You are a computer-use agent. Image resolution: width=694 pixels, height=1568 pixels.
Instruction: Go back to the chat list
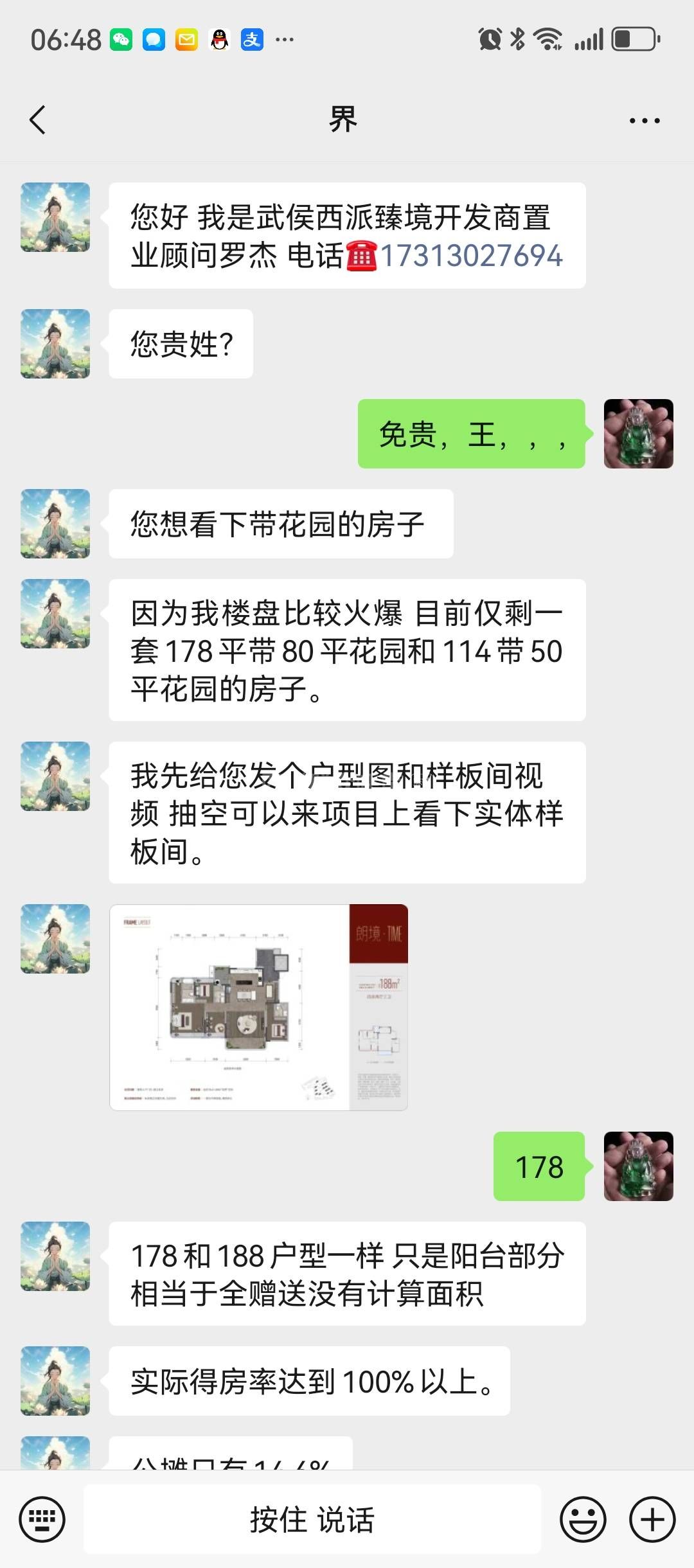37,120
